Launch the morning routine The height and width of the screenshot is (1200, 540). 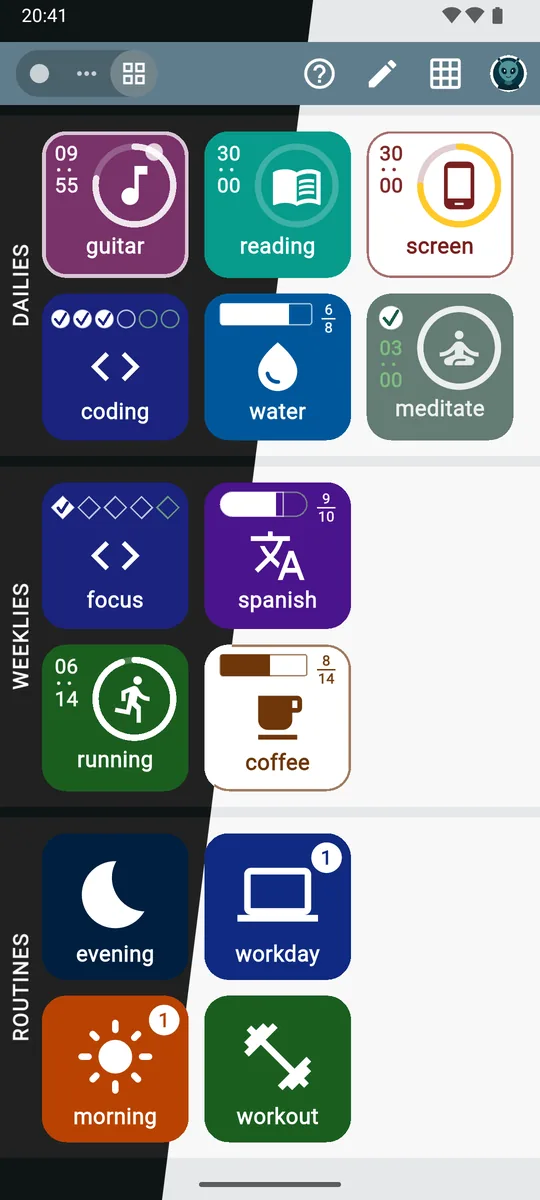point(115,1068)
